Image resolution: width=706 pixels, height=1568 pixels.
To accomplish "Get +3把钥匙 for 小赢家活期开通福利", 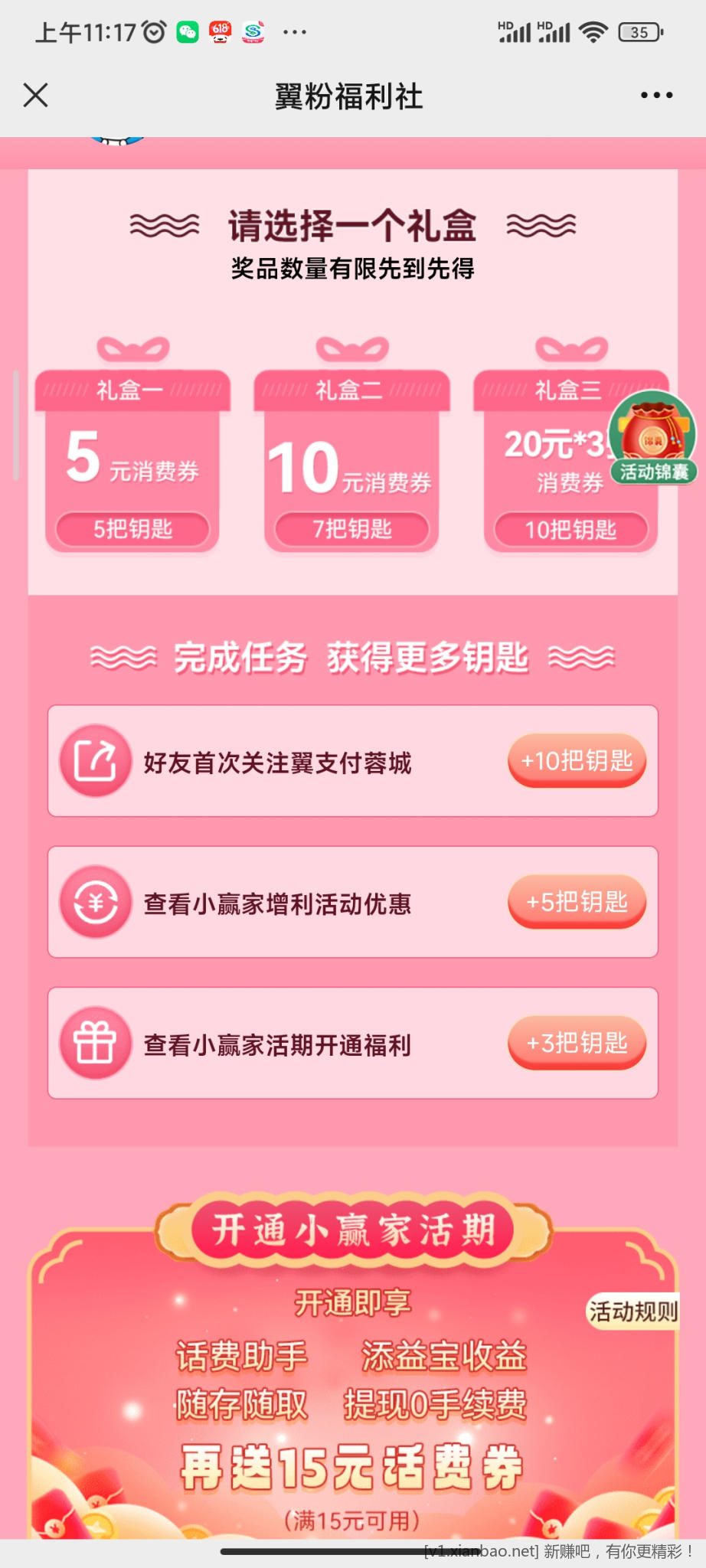I will tap(577, 1043).
